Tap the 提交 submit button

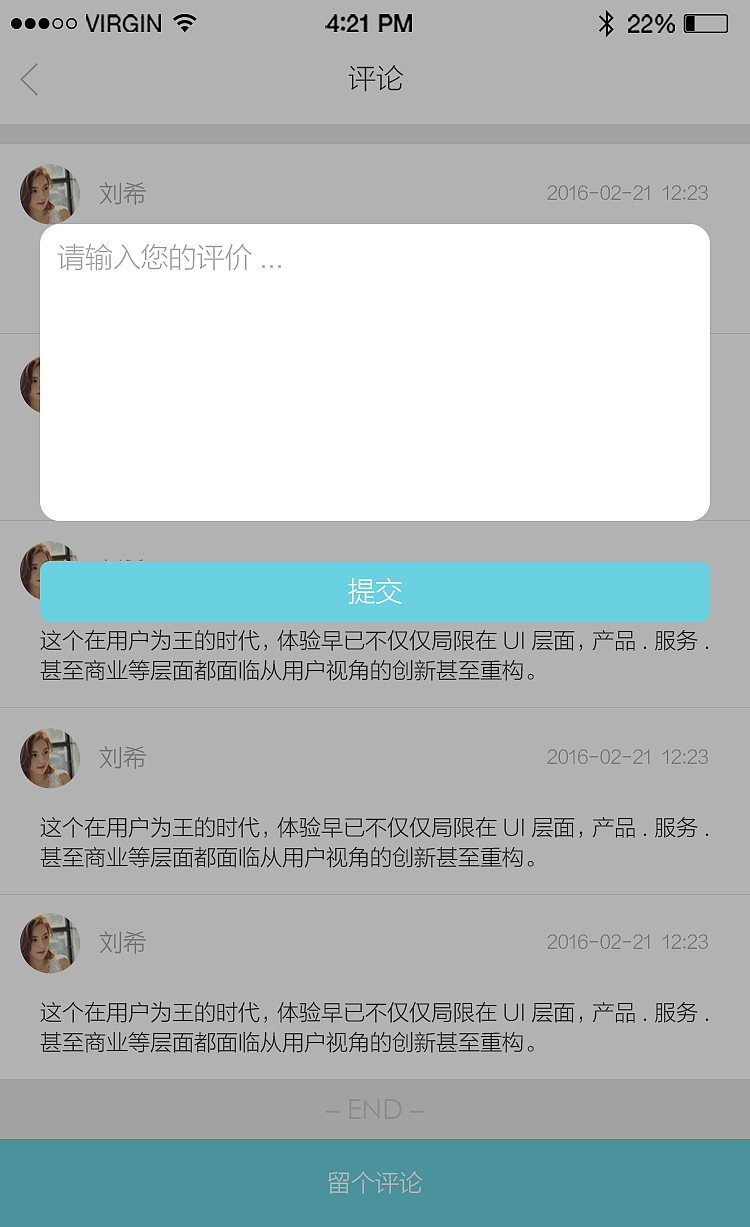(375, 591)
